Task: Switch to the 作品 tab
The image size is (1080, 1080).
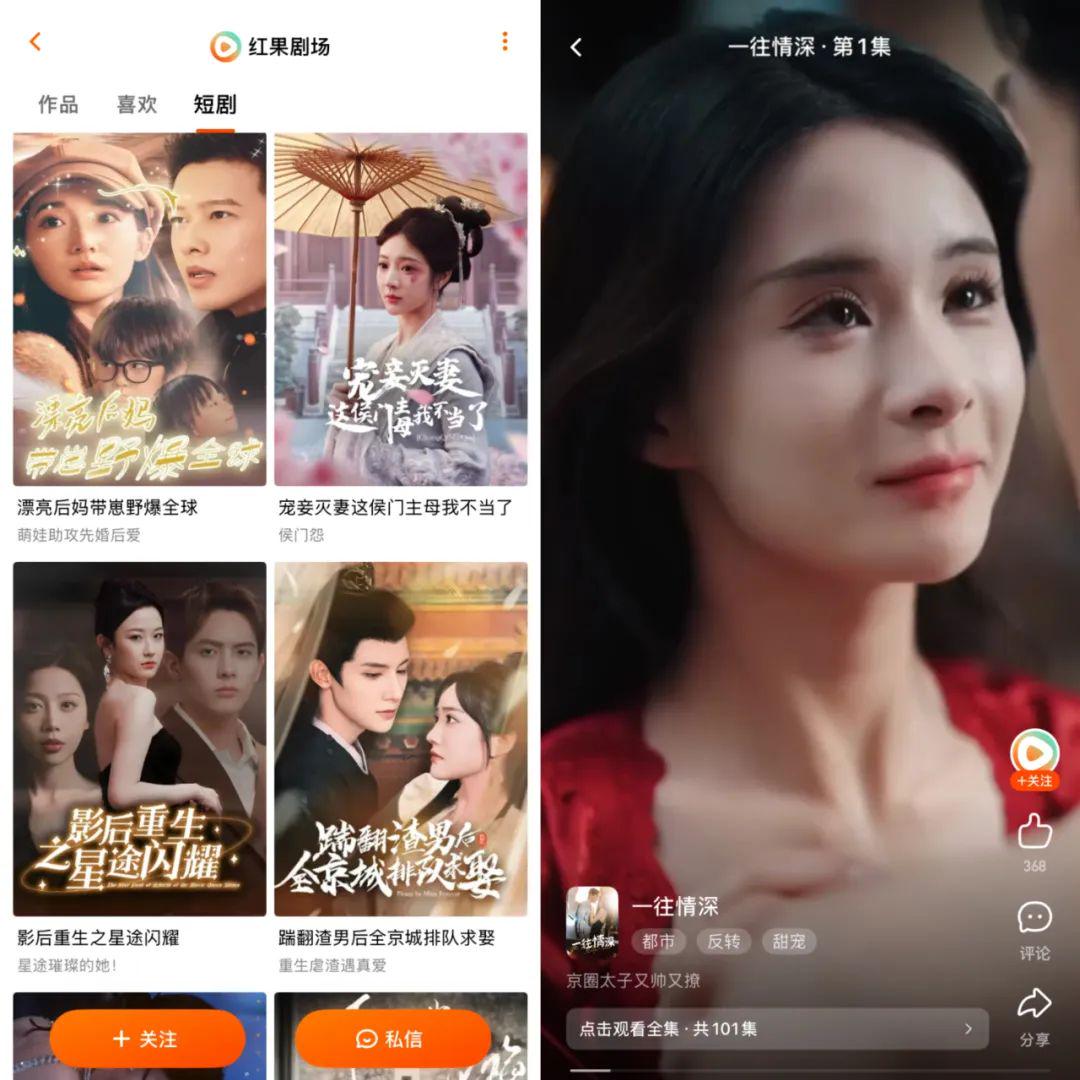Action: [x=58, y=104]
